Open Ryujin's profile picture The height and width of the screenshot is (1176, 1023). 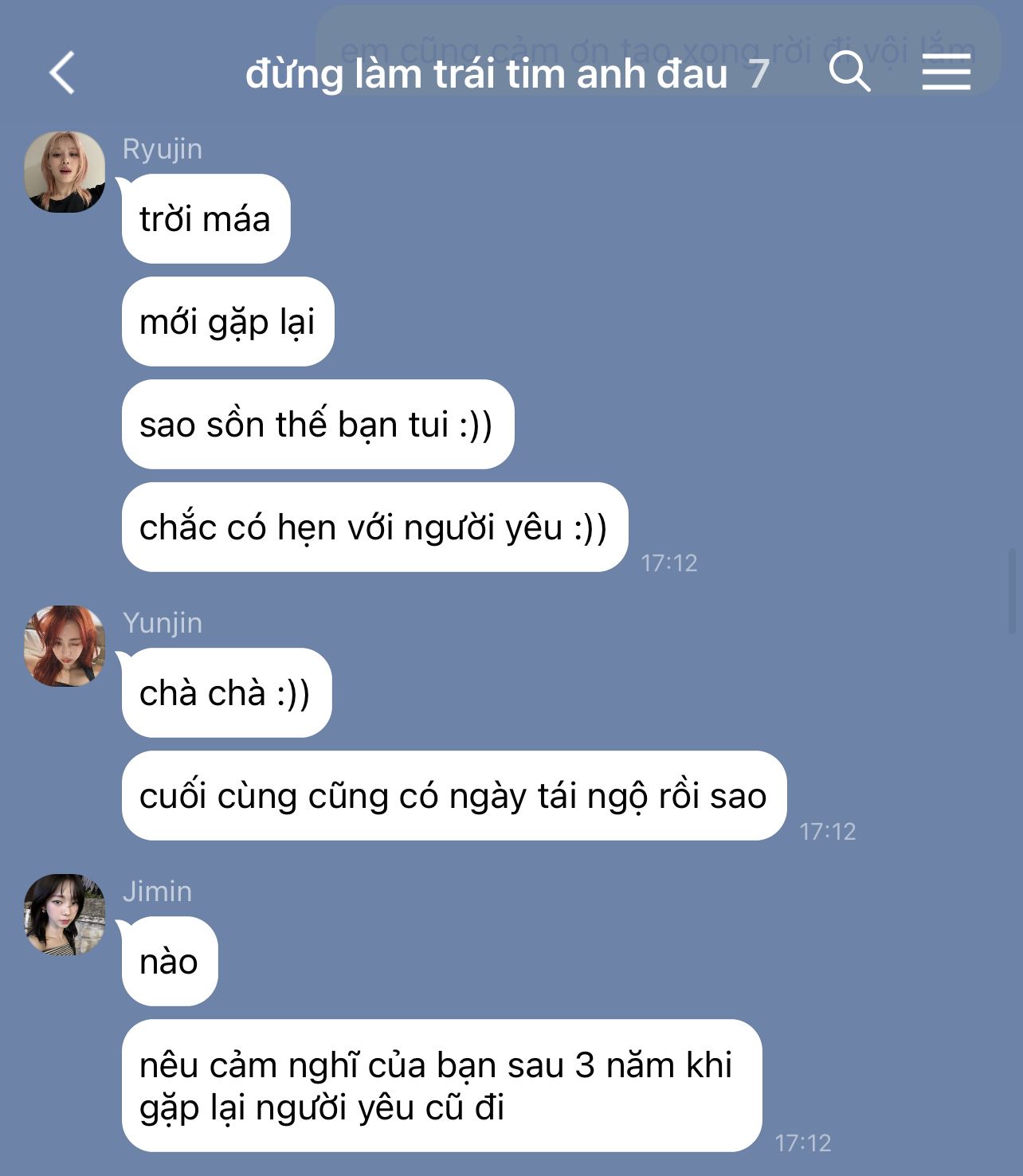click(x=65, y=172)
